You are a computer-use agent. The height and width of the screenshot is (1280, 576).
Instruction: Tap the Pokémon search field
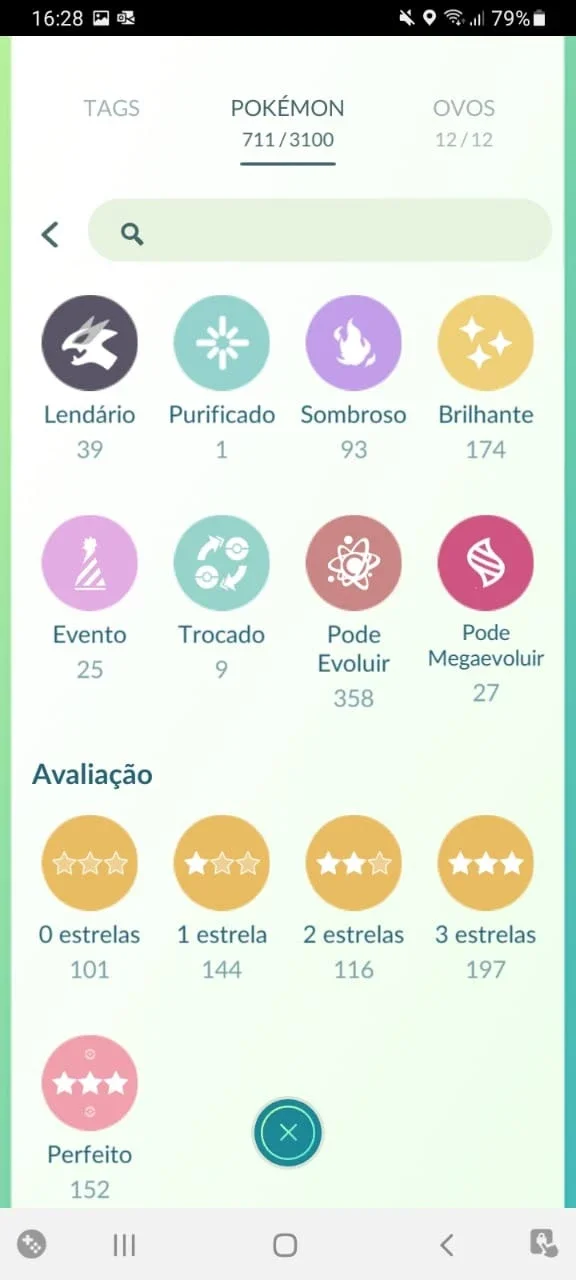[320, 231]
